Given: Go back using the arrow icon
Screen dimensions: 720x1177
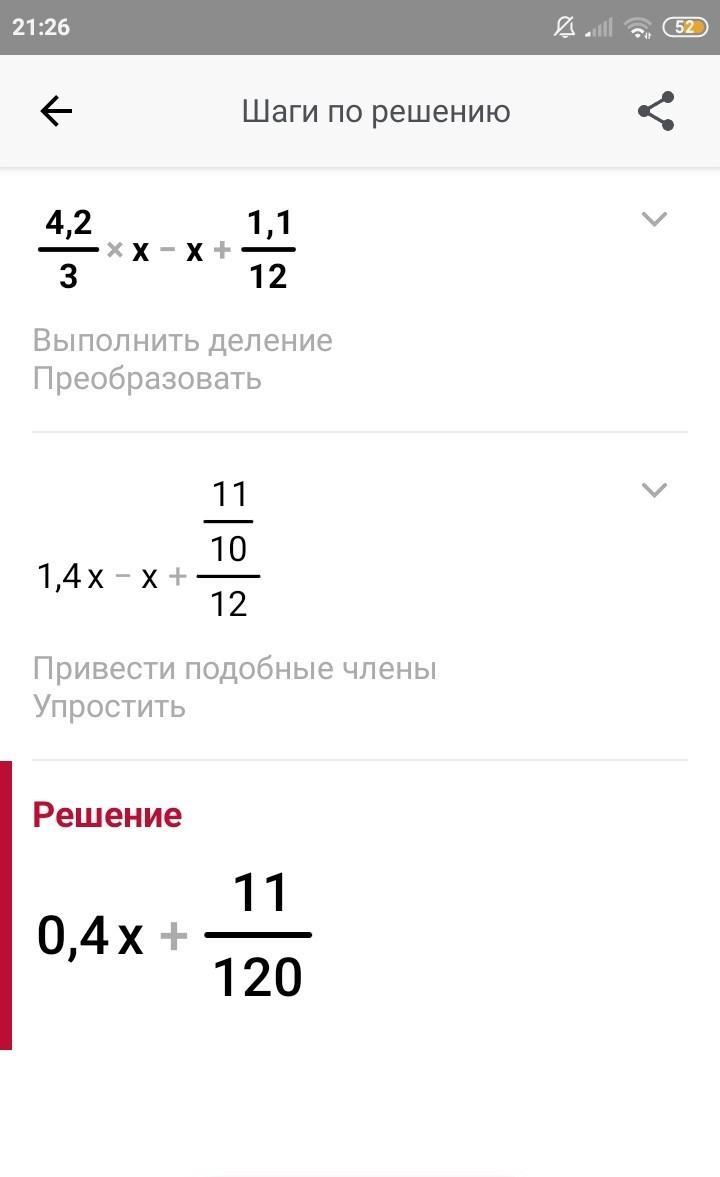Looking at the screenshot, I should (x=56, y=112).
